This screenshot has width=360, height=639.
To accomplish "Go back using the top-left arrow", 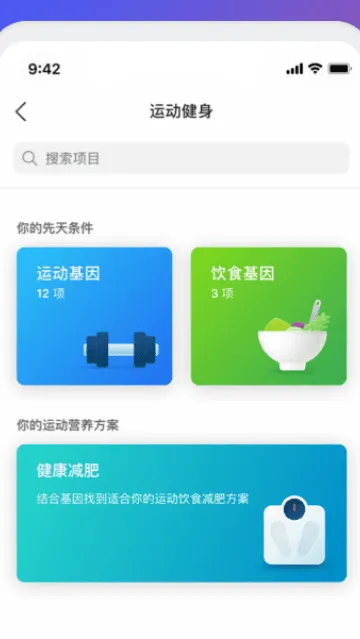I will click(x=21, y=112).
